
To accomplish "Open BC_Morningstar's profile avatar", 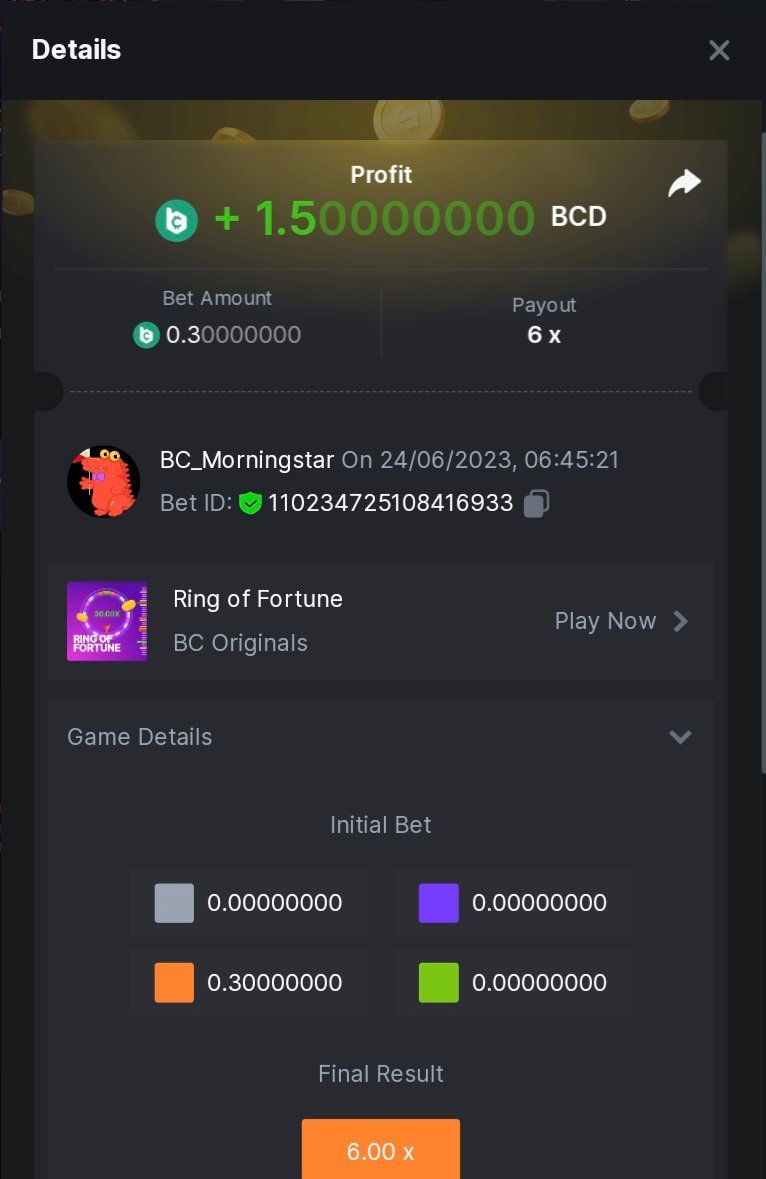I will coord(104,482).
